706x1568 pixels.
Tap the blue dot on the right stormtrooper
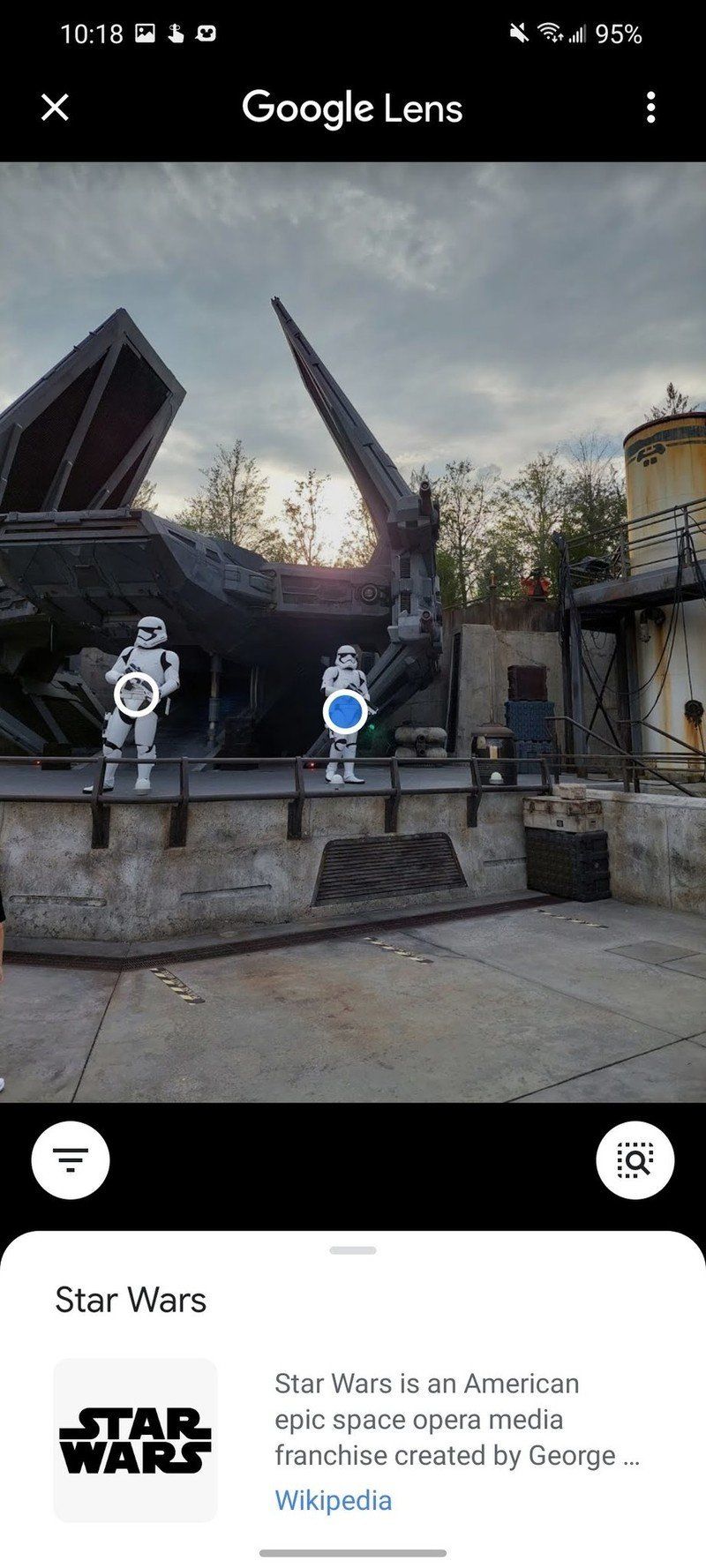(x=344, y=712)
